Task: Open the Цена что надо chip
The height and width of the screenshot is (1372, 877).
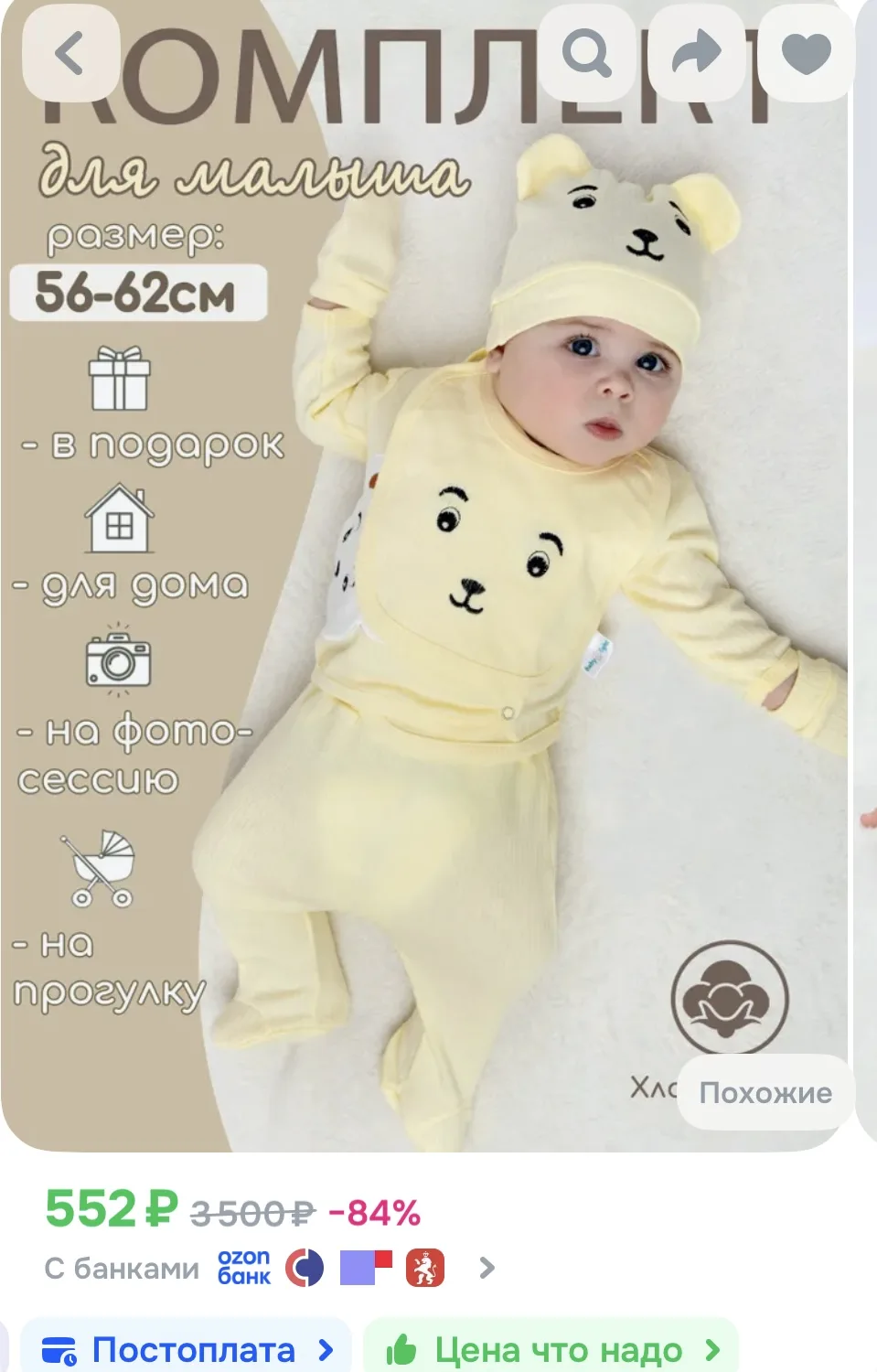Action: (x=551, y=1348)
